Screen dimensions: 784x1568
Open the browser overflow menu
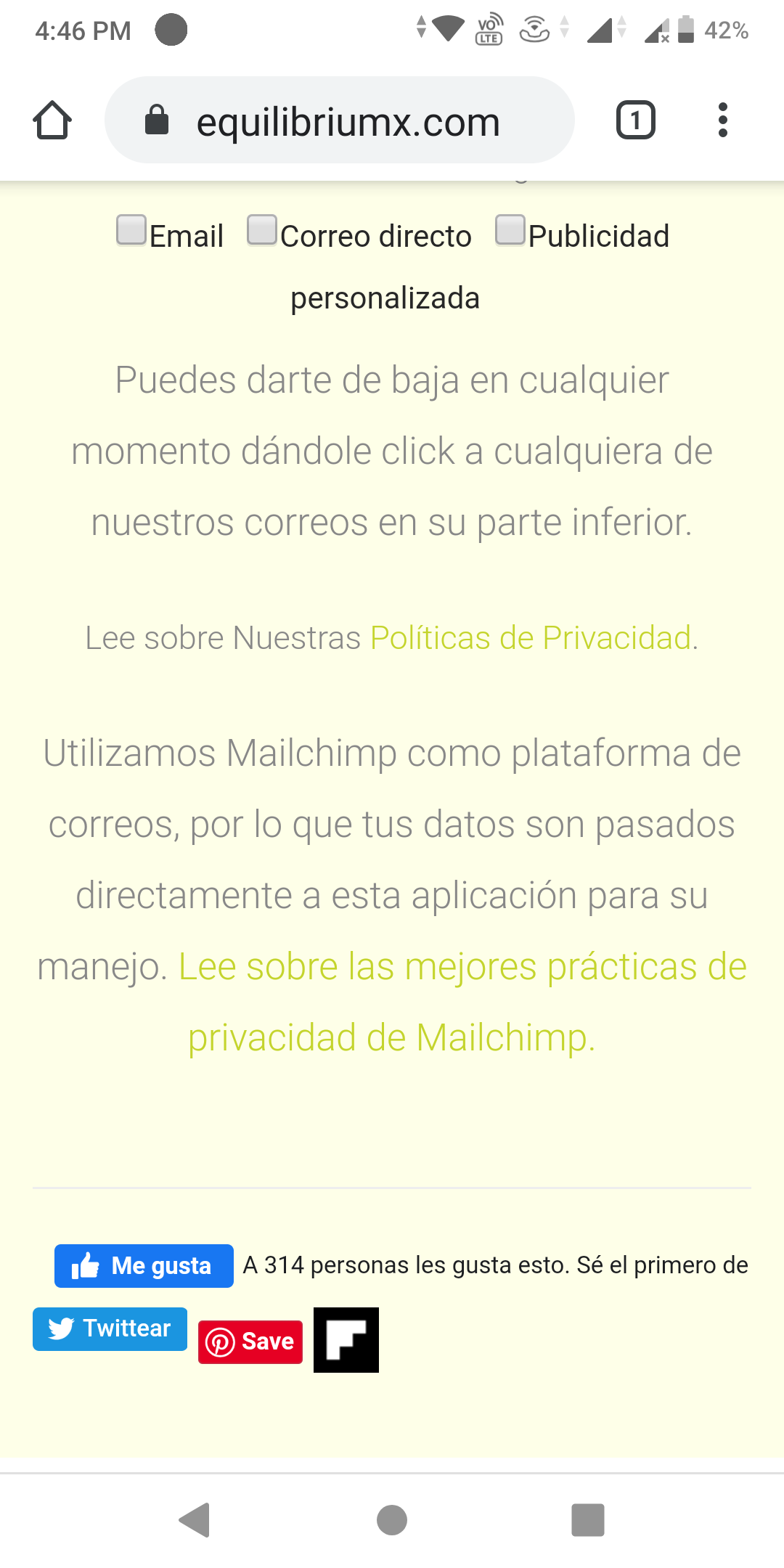[x=722, y=121]
